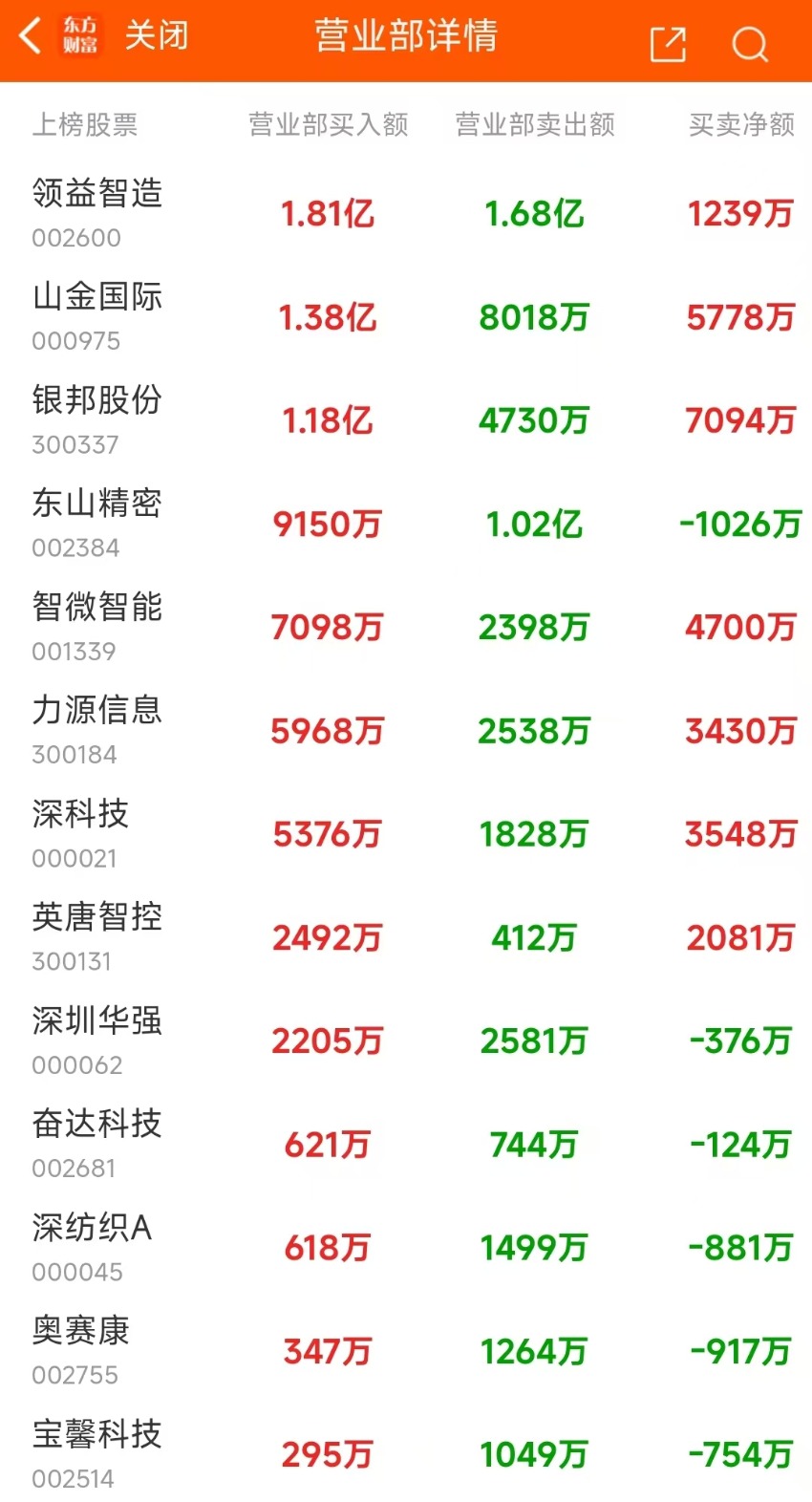Open the search icon
This screenshot has height=1502, width=812.
pyautogui.click(x=750, y=44)
